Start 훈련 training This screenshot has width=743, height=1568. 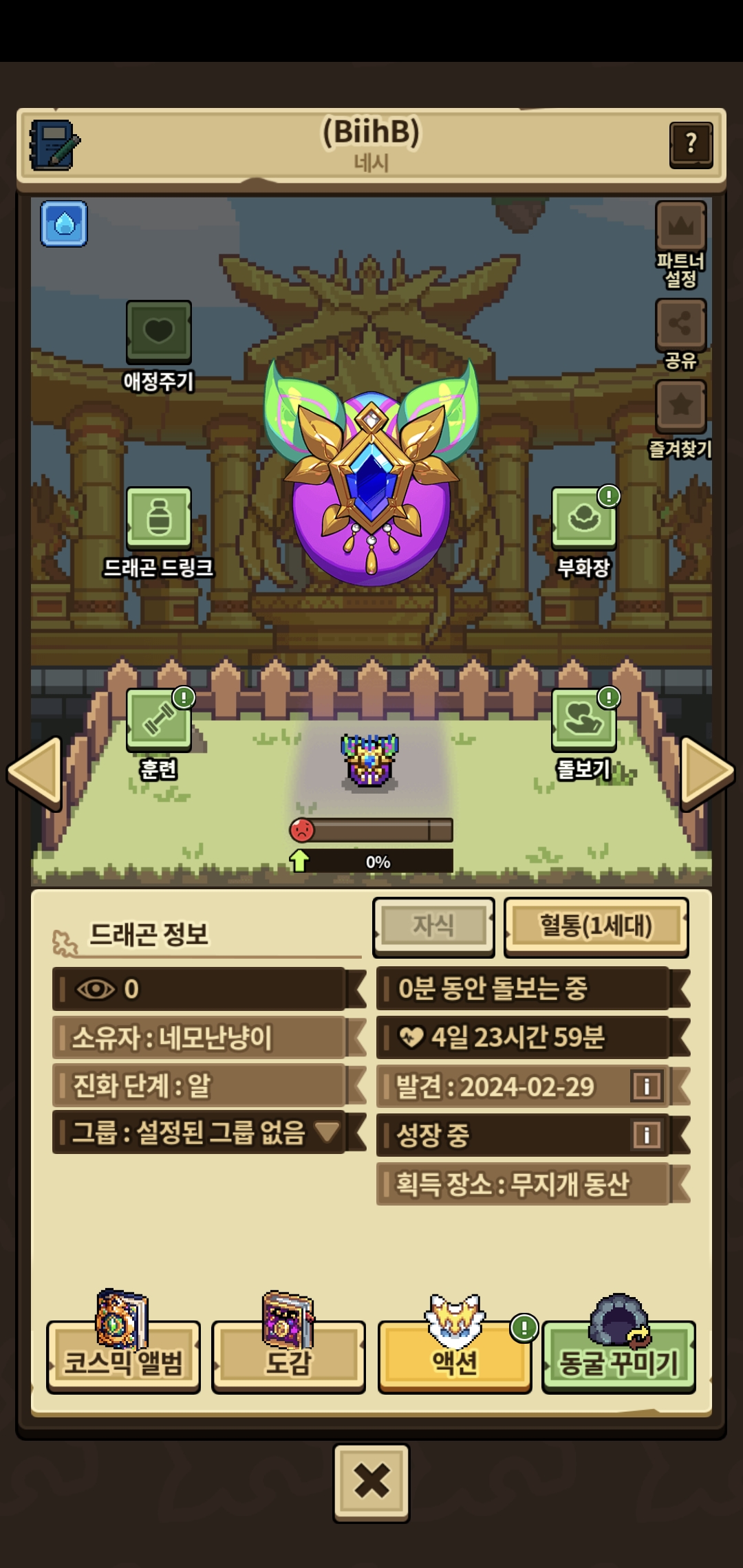point(158,720)
